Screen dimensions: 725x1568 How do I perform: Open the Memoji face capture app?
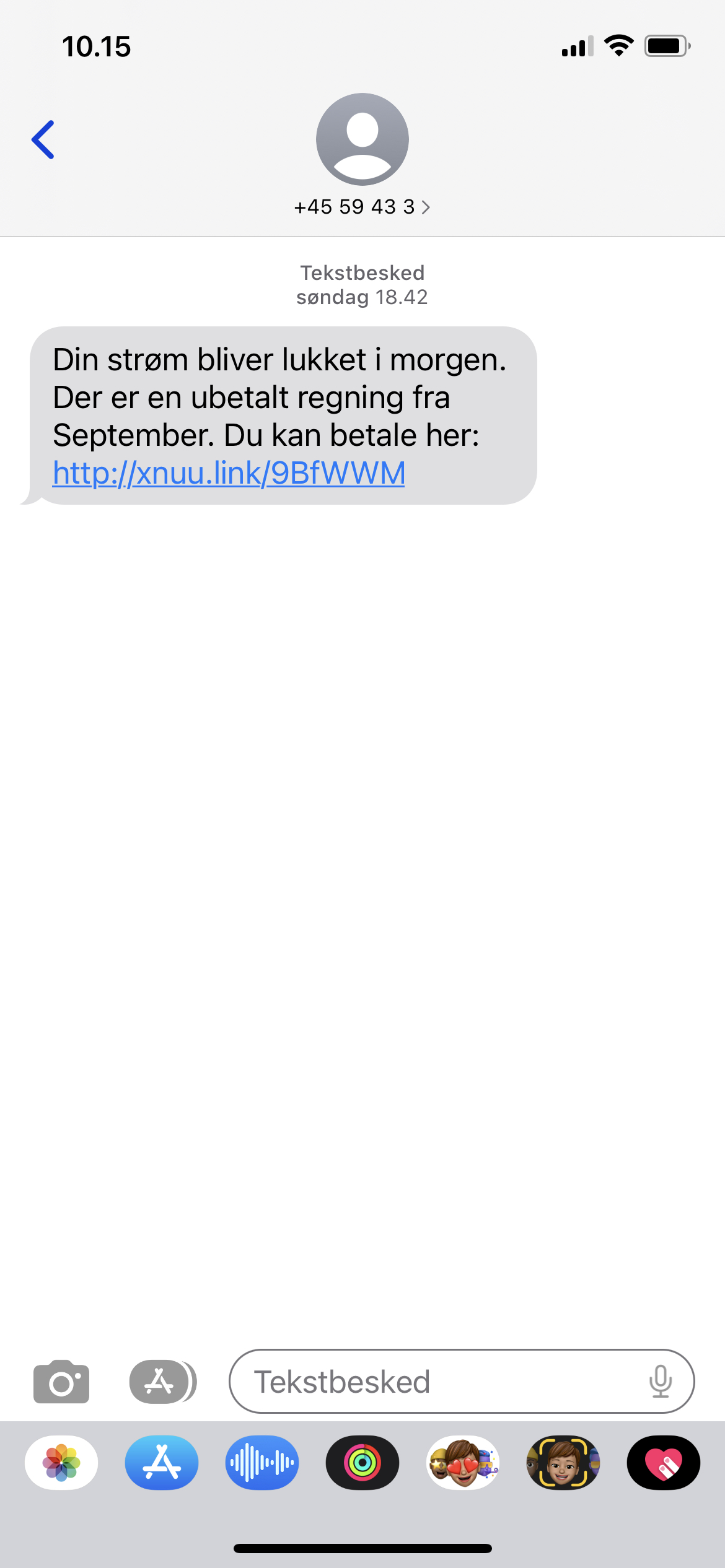tap(563, 1463)
